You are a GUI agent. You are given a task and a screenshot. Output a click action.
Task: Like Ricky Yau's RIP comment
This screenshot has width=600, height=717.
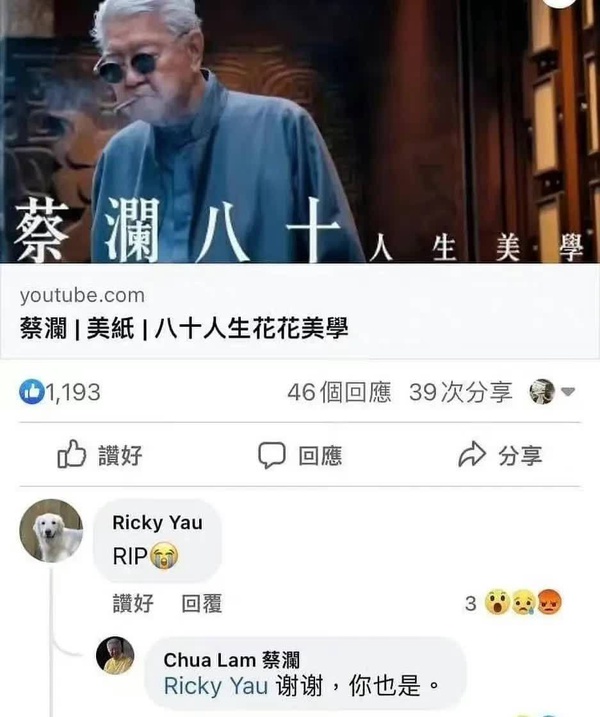coord(133,603)
